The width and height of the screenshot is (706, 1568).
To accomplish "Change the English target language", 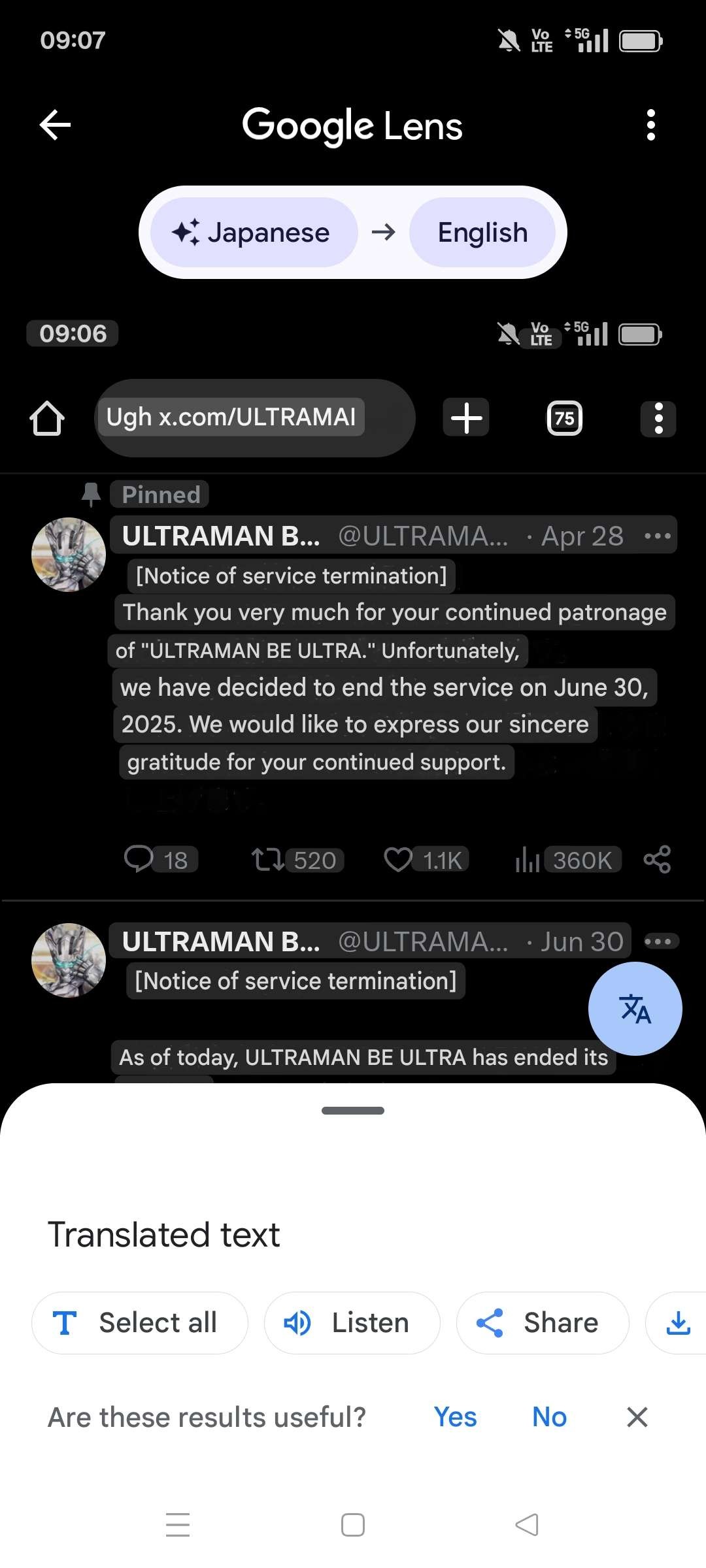I will click(482, 233).
